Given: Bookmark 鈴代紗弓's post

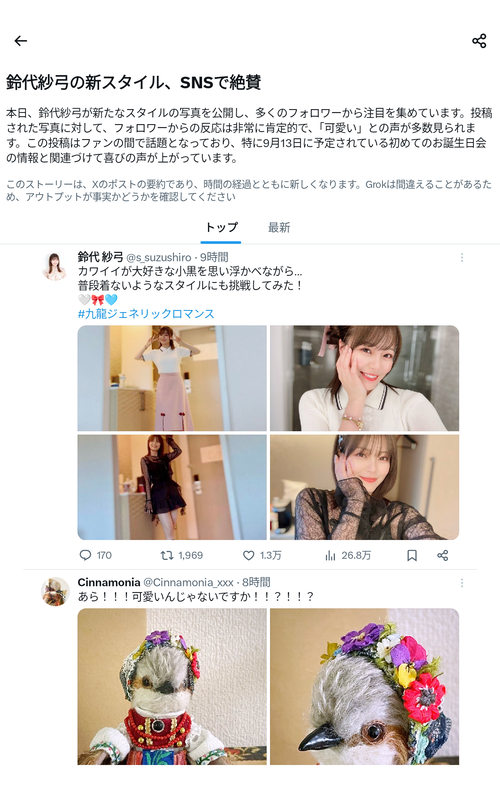Looking at the screenshot, I should click(x=412, y=556).
